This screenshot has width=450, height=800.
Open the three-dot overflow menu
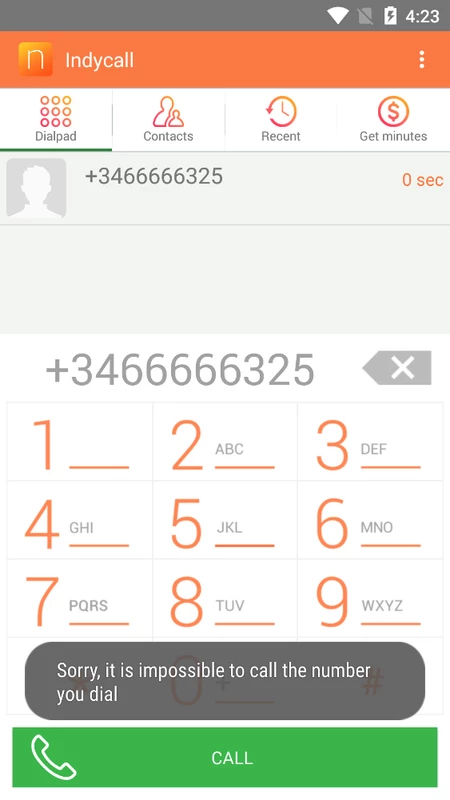421,60
